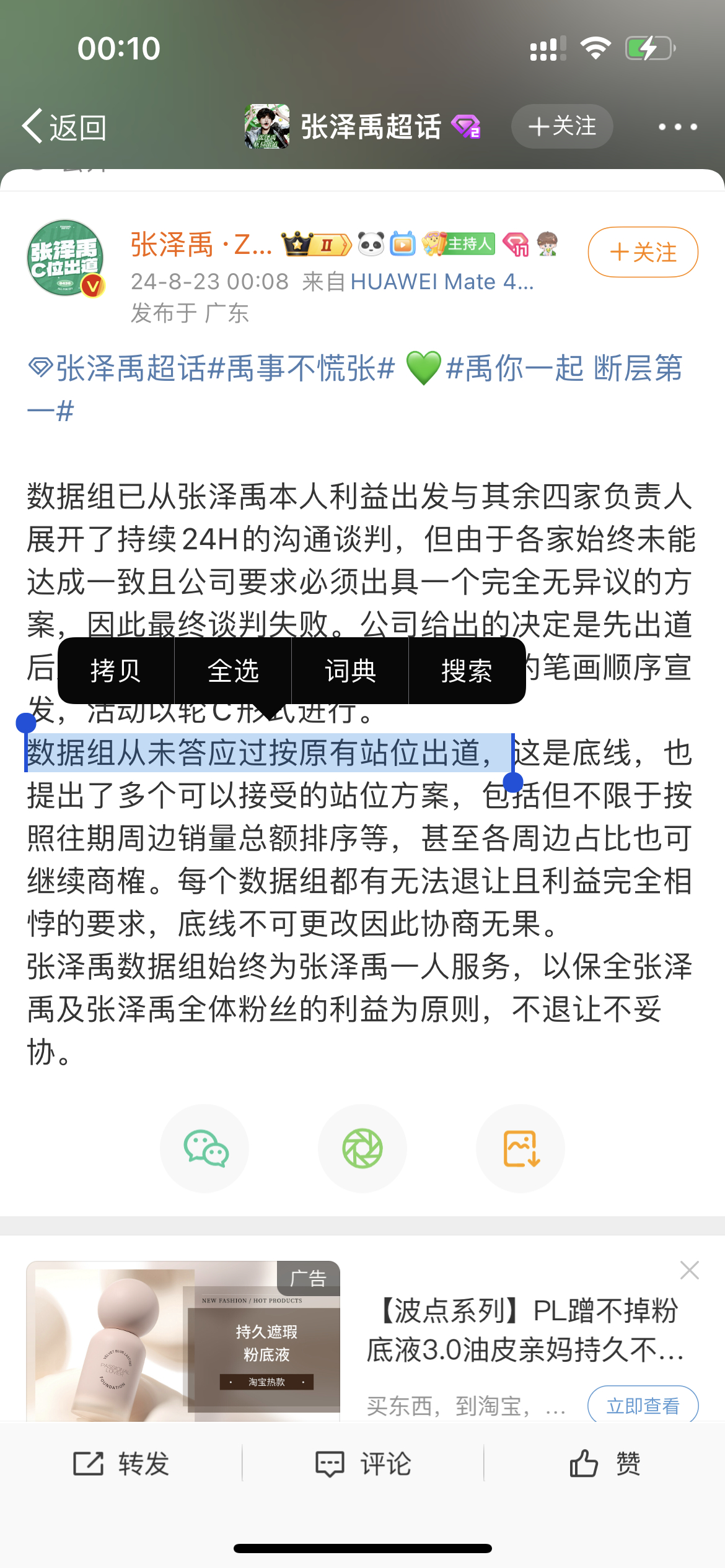Open the #禹你一起 断层第一# hashtag link

[x=564, y=368]
